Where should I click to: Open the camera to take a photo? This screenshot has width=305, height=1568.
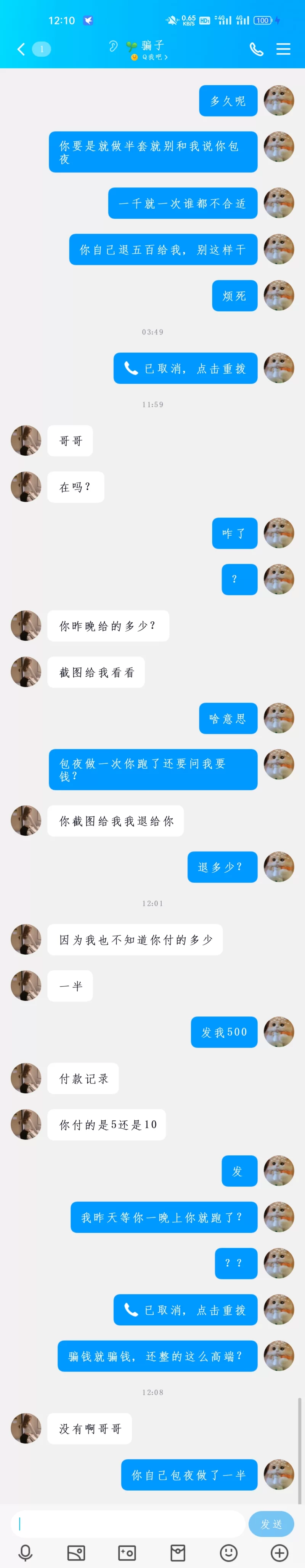coord(127,1553)
